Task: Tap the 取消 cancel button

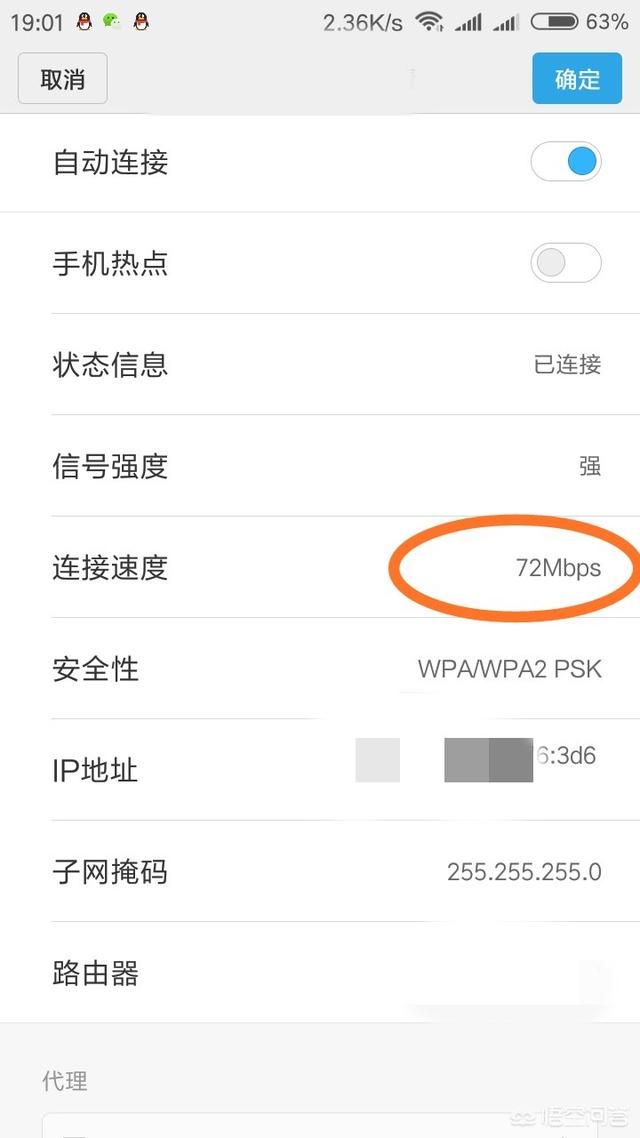Action: 62,79
